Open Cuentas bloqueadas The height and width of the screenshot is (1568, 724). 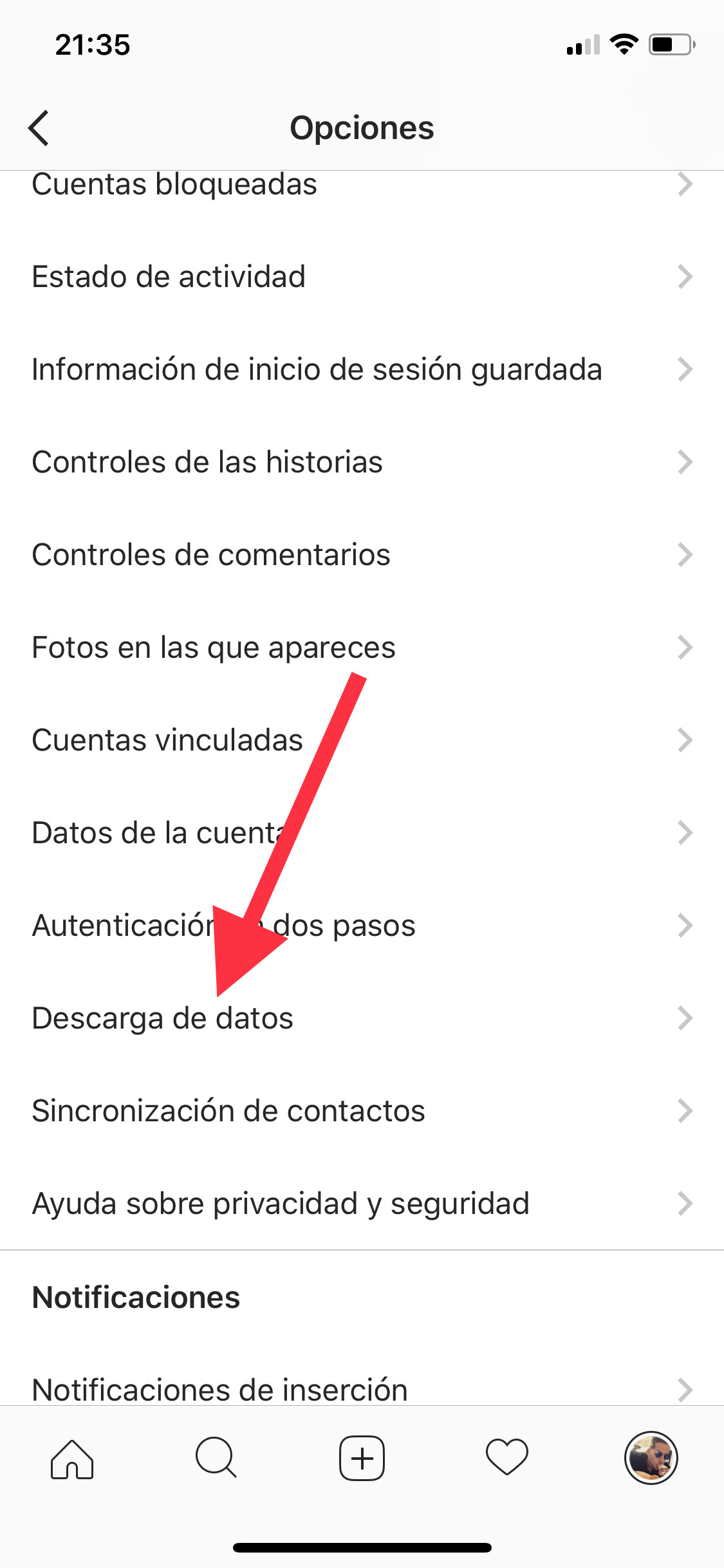174,185
